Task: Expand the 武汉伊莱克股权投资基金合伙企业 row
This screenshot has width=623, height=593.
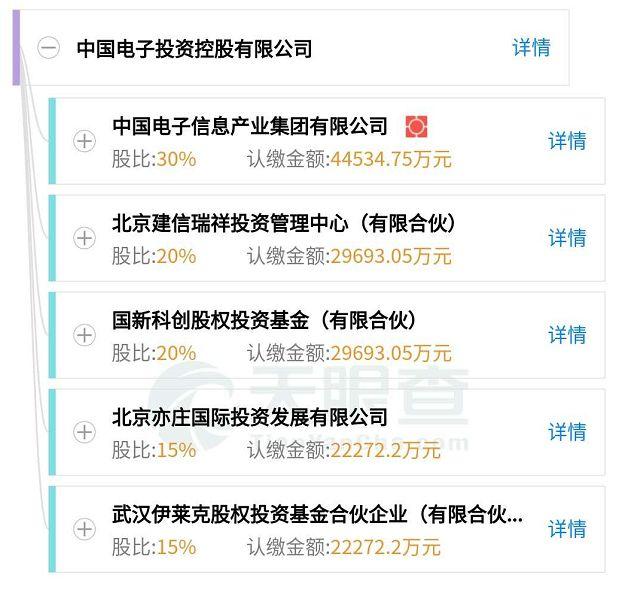Action: [85, 529]
